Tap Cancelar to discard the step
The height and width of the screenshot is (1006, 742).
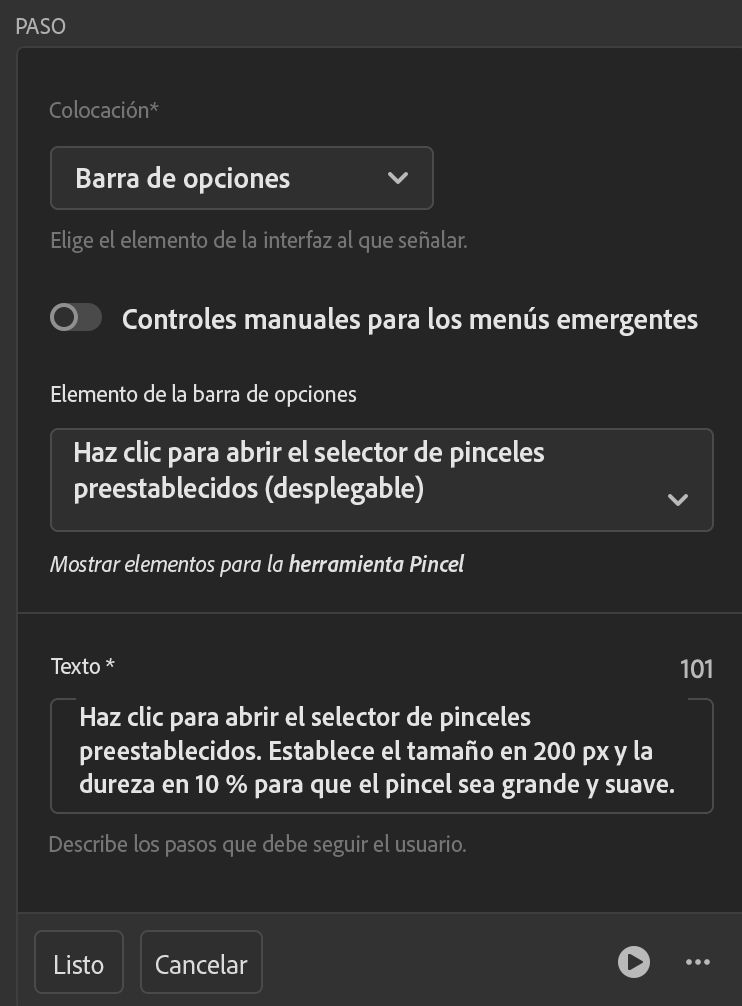pyautogui.click(x=201, y=964)
